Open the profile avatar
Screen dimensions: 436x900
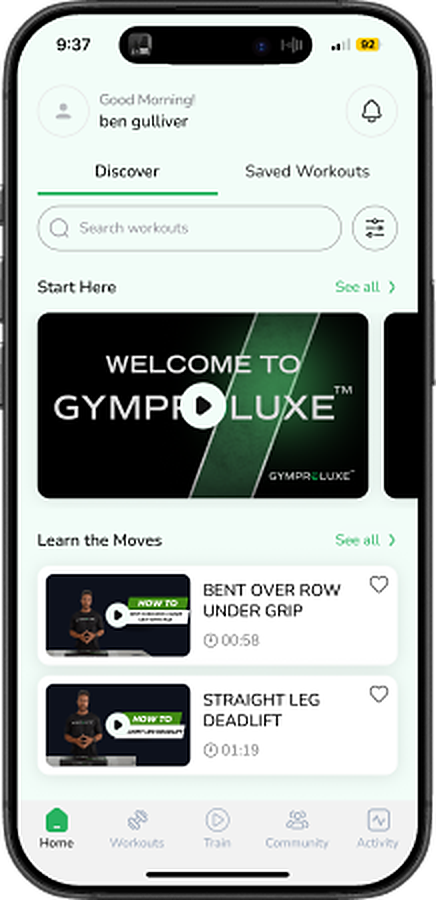click(63, 111)
